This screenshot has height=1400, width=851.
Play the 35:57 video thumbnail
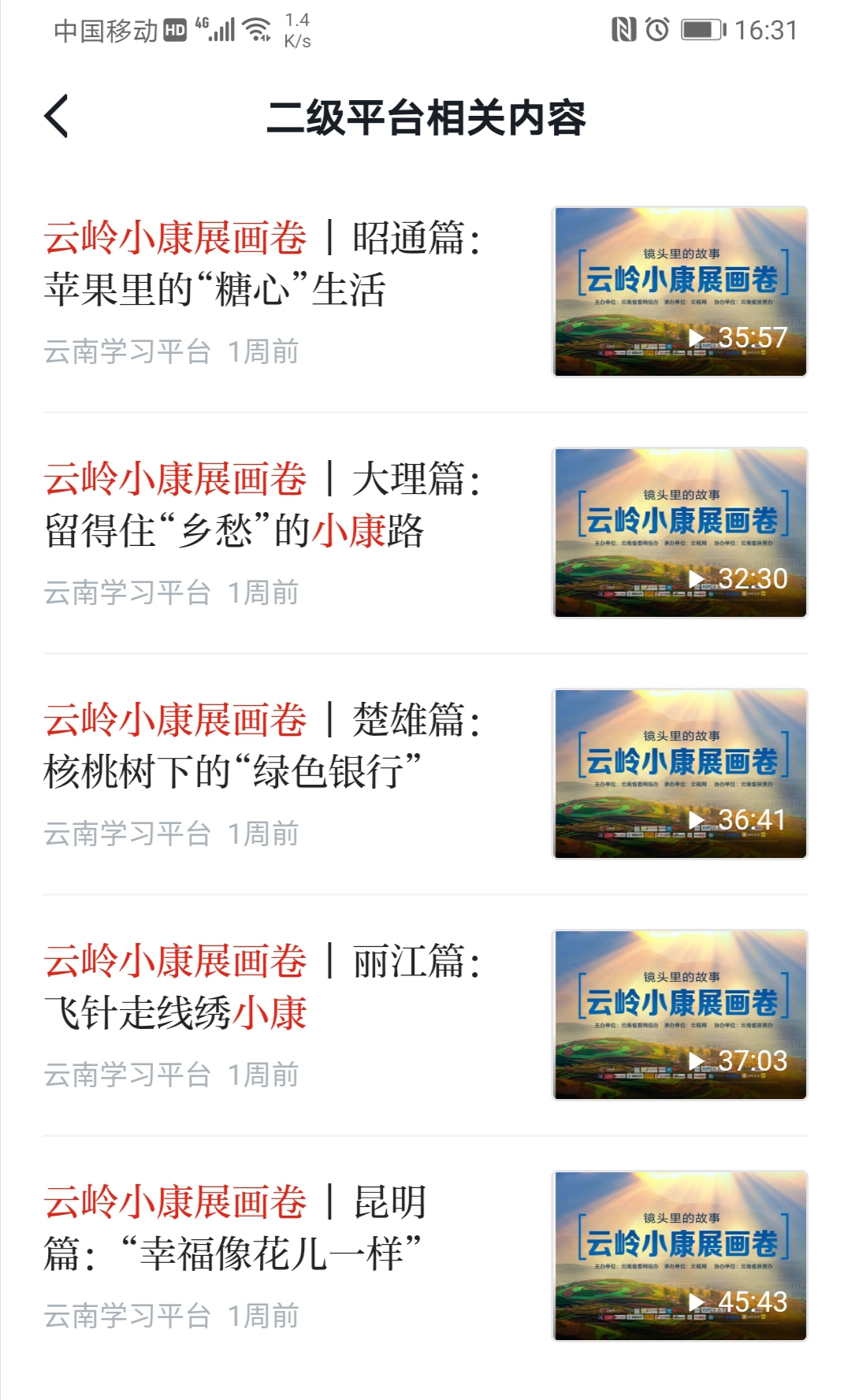tap(680, 292)
